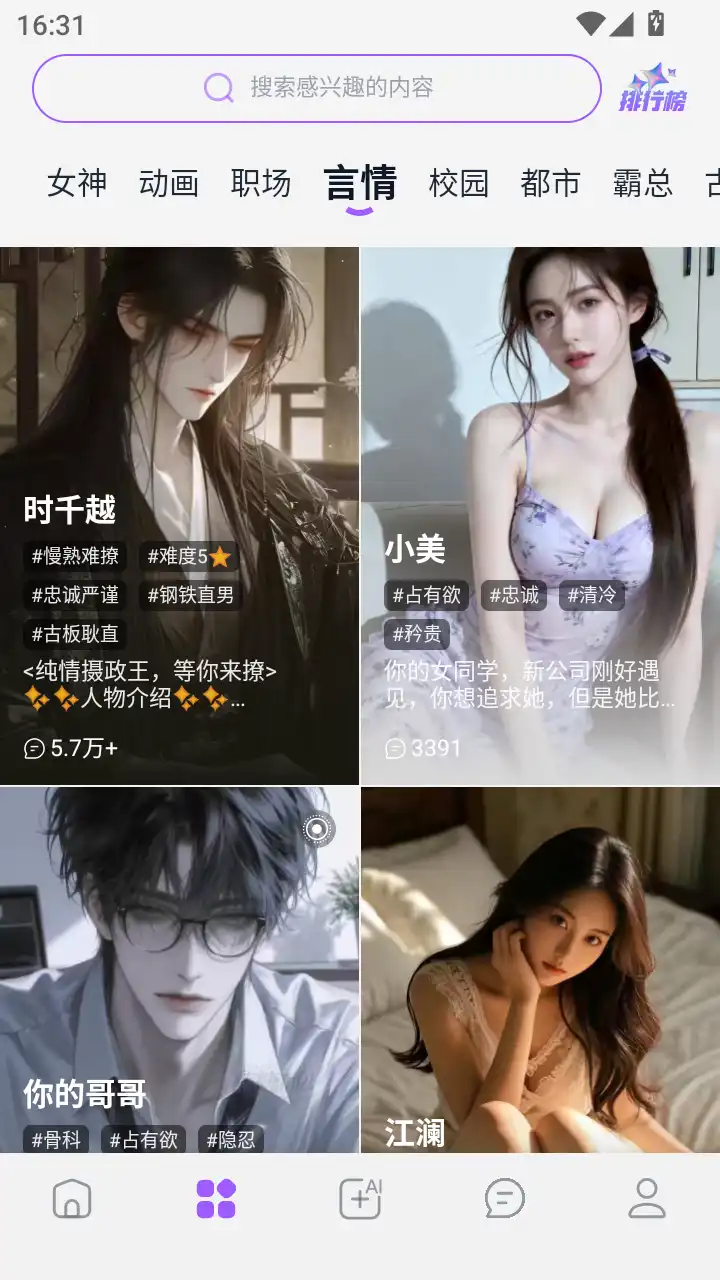This screenshot has width=720, height=1280.
Task: Tap the AI creation icon in bottom bar
Action: 360,1199
